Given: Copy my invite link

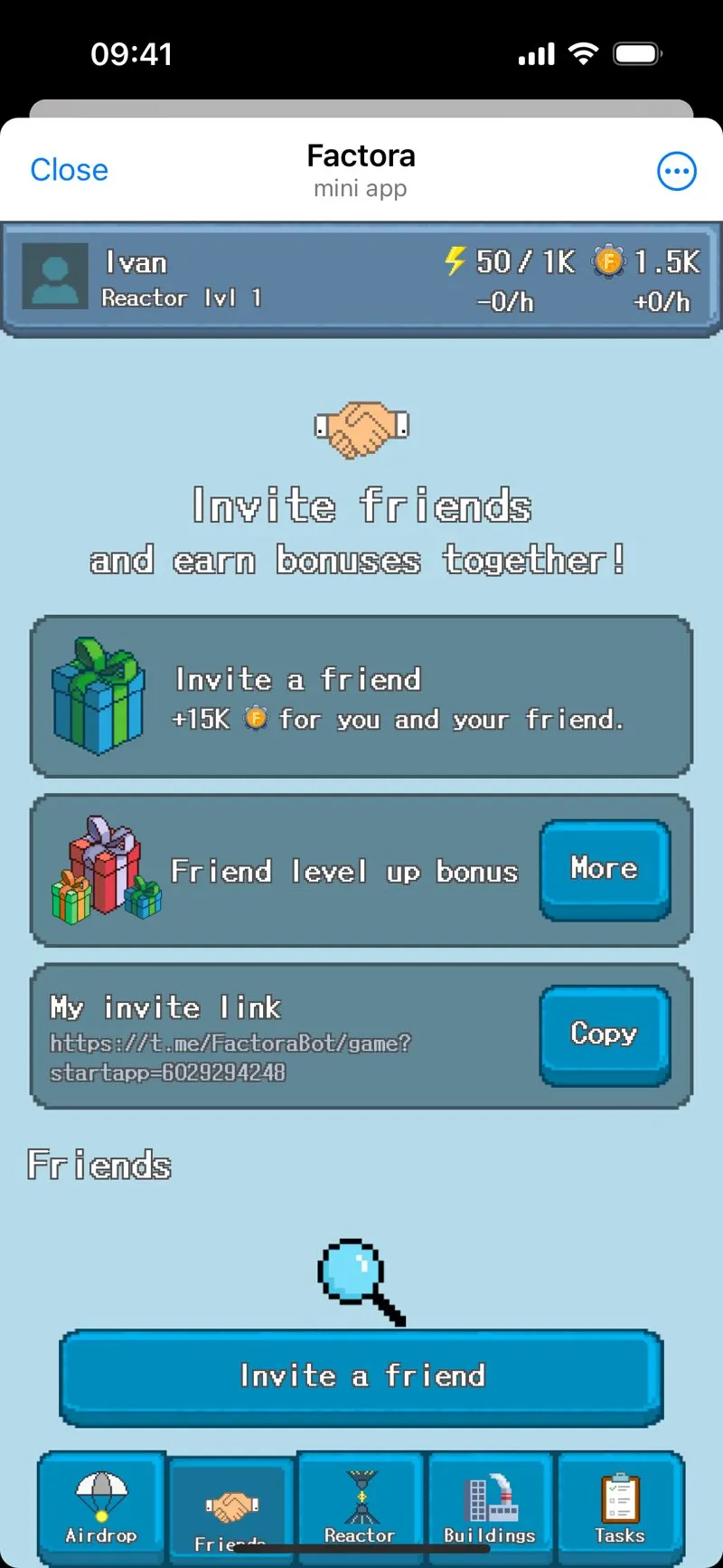Looking at the screenshot, I should (606, 1035).
